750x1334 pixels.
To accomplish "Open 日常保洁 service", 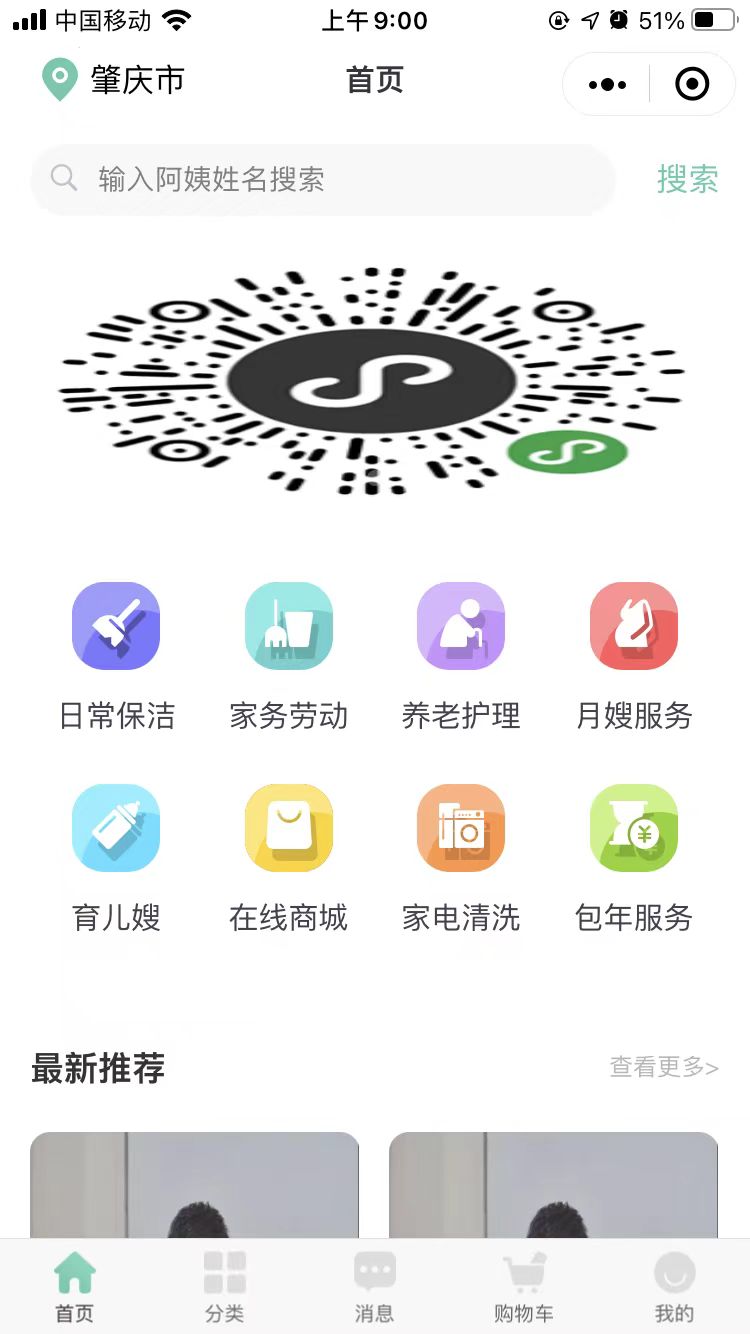I will [116, 650].
